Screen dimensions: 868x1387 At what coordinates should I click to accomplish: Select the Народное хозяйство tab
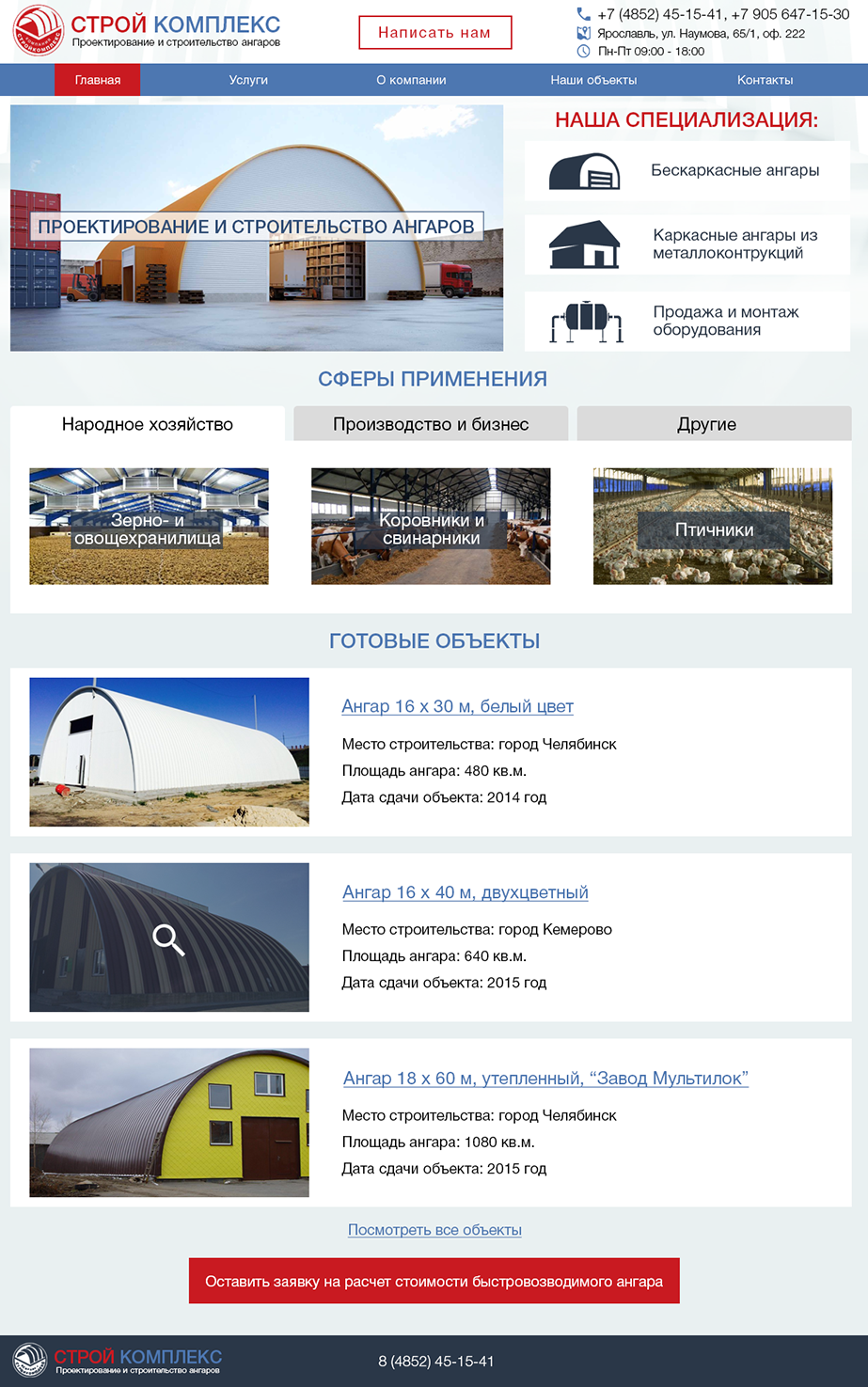pos(148,424)
